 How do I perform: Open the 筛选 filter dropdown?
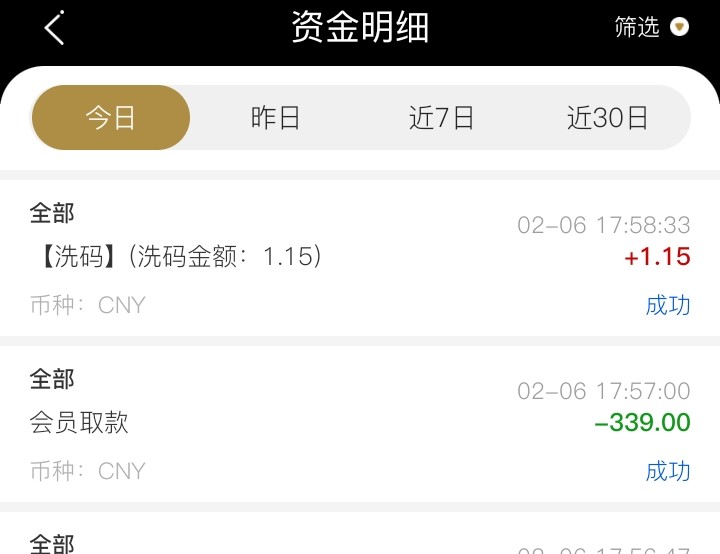[x=651, y=27]
